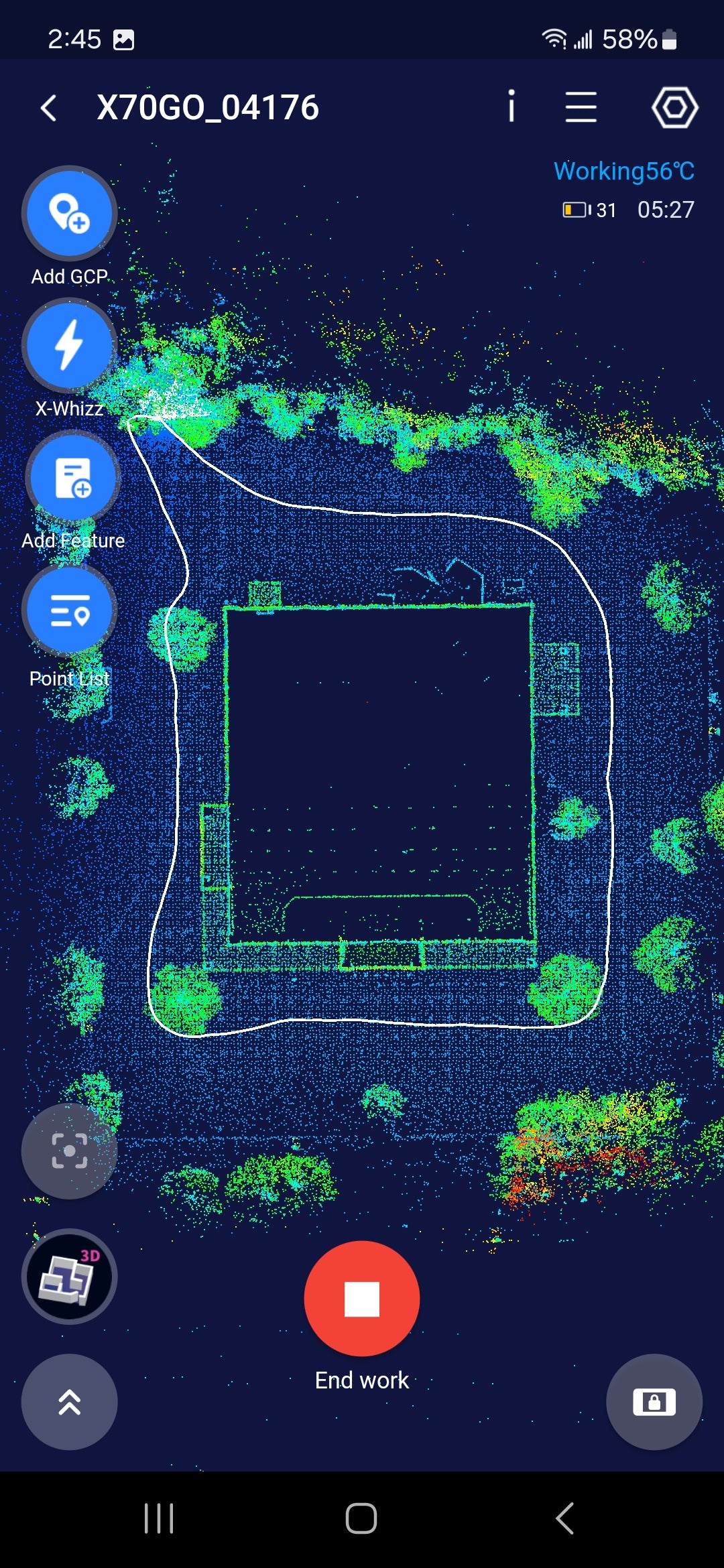Add a GCP point
The width and height of the screenshot is (724, 1568).
click(x=70, y=214)
